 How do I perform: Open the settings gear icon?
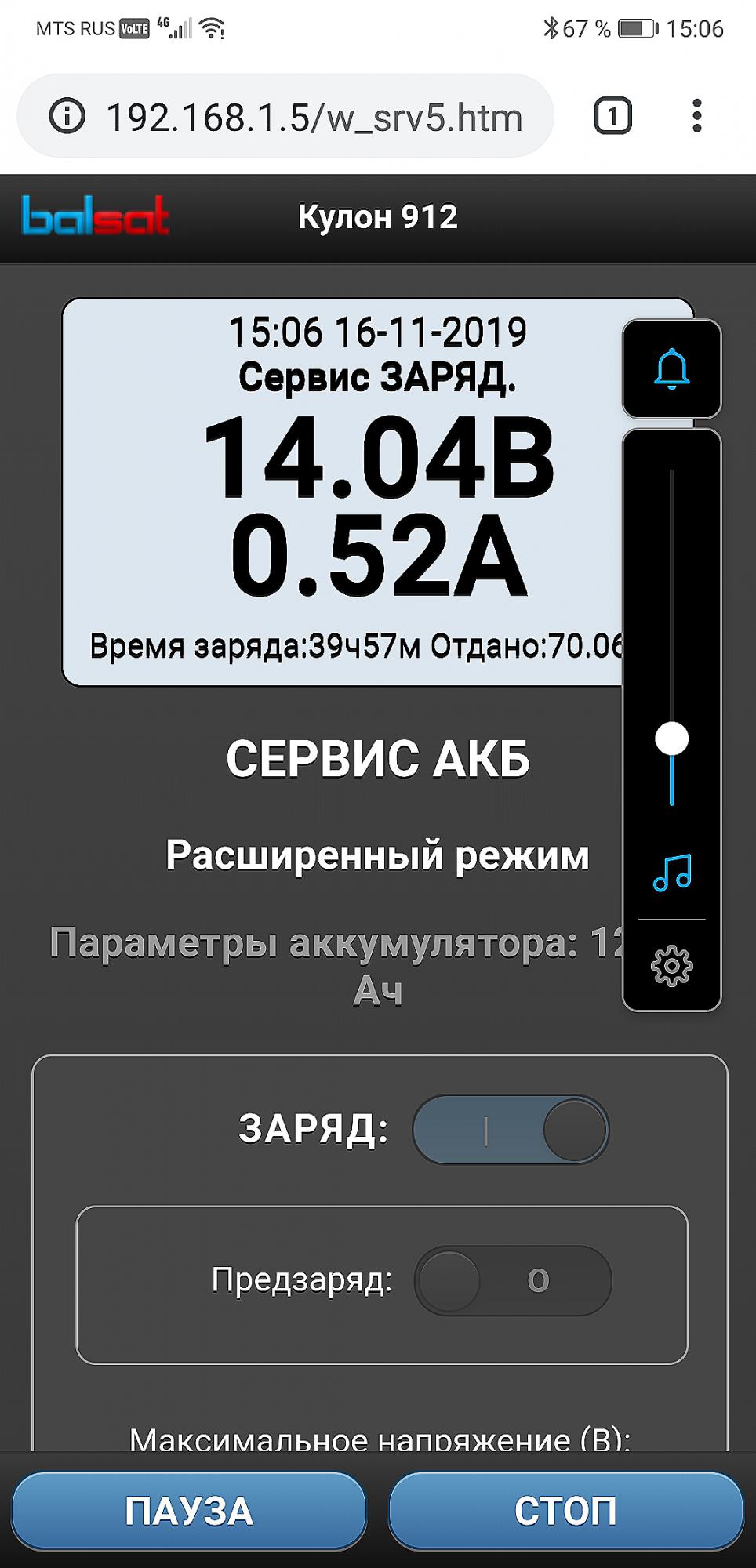[x=672, y=966]
